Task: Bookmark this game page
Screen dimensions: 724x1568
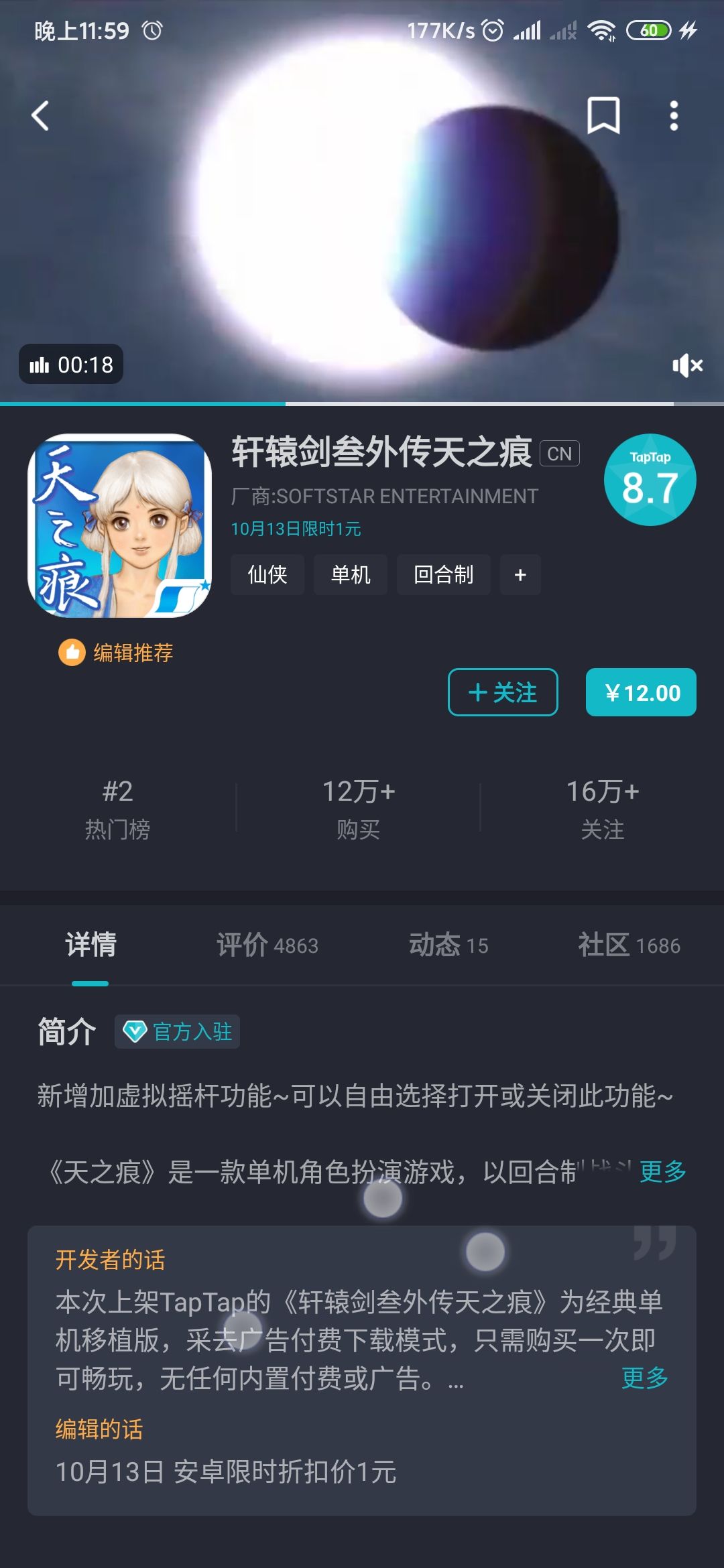Action: pyautogui.click(x=603, y=115)
